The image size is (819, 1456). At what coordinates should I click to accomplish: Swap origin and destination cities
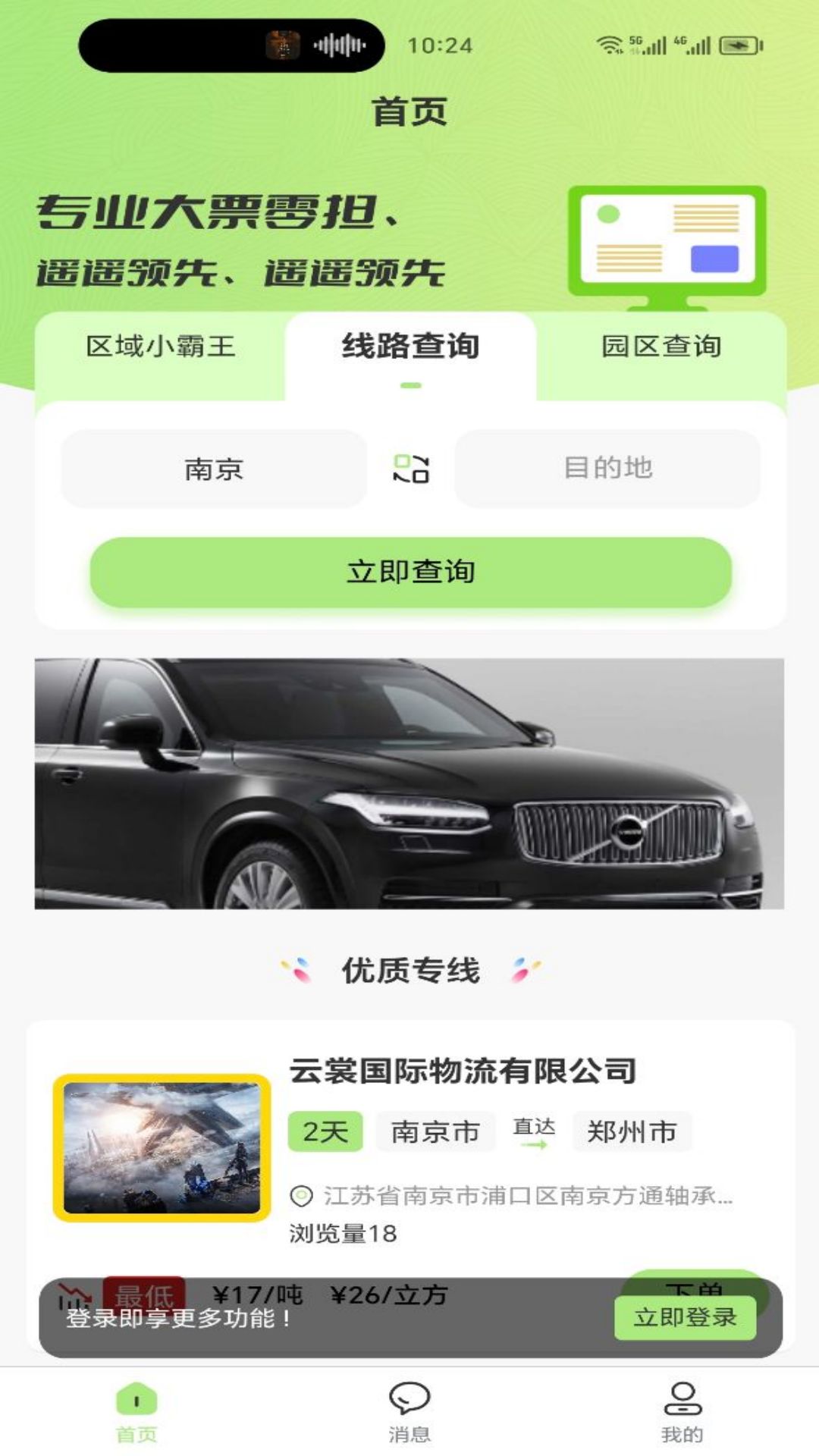(x=410, y=469)
